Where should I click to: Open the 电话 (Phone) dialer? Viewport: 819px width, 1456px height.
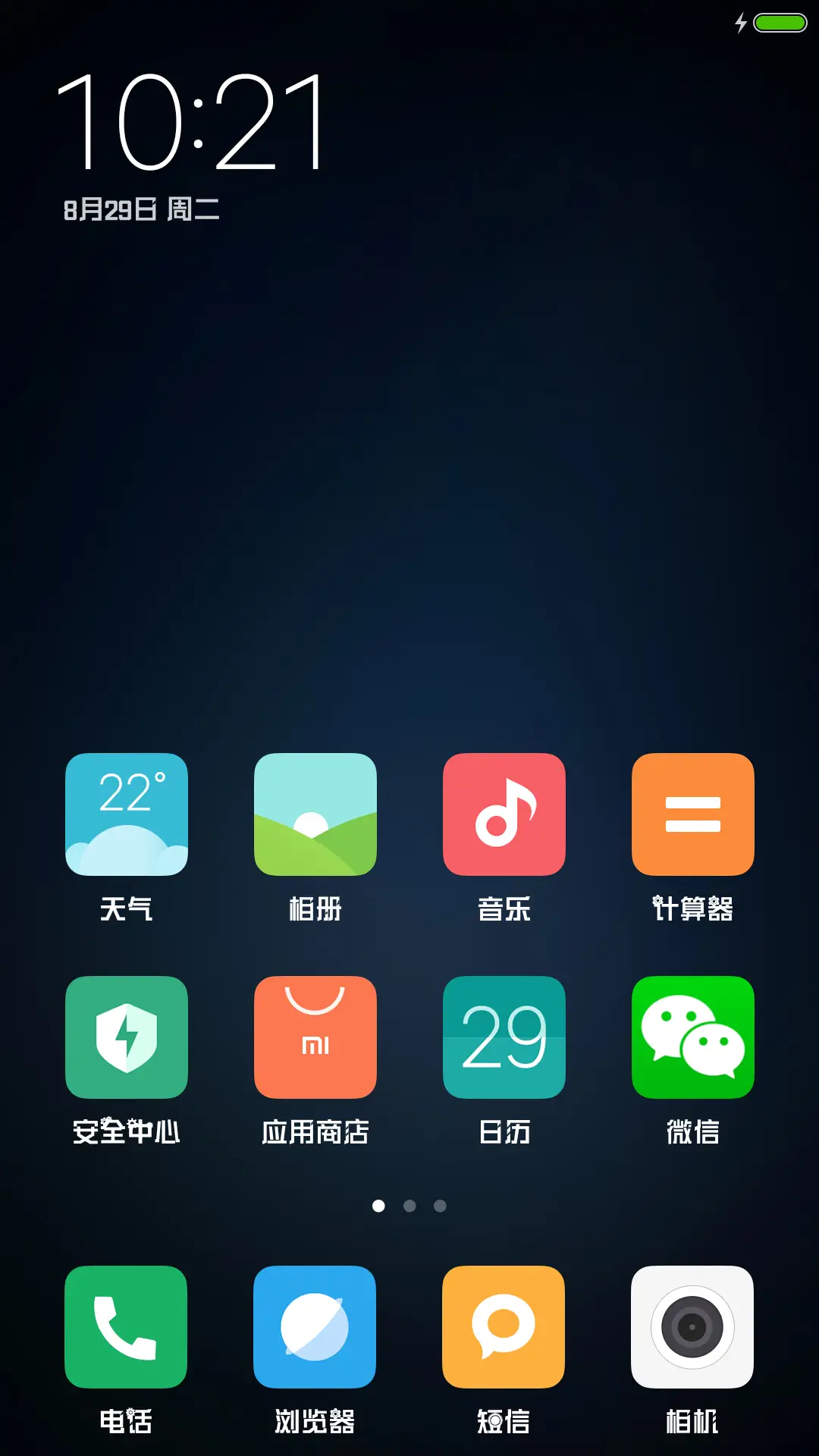click(126, 1327)
